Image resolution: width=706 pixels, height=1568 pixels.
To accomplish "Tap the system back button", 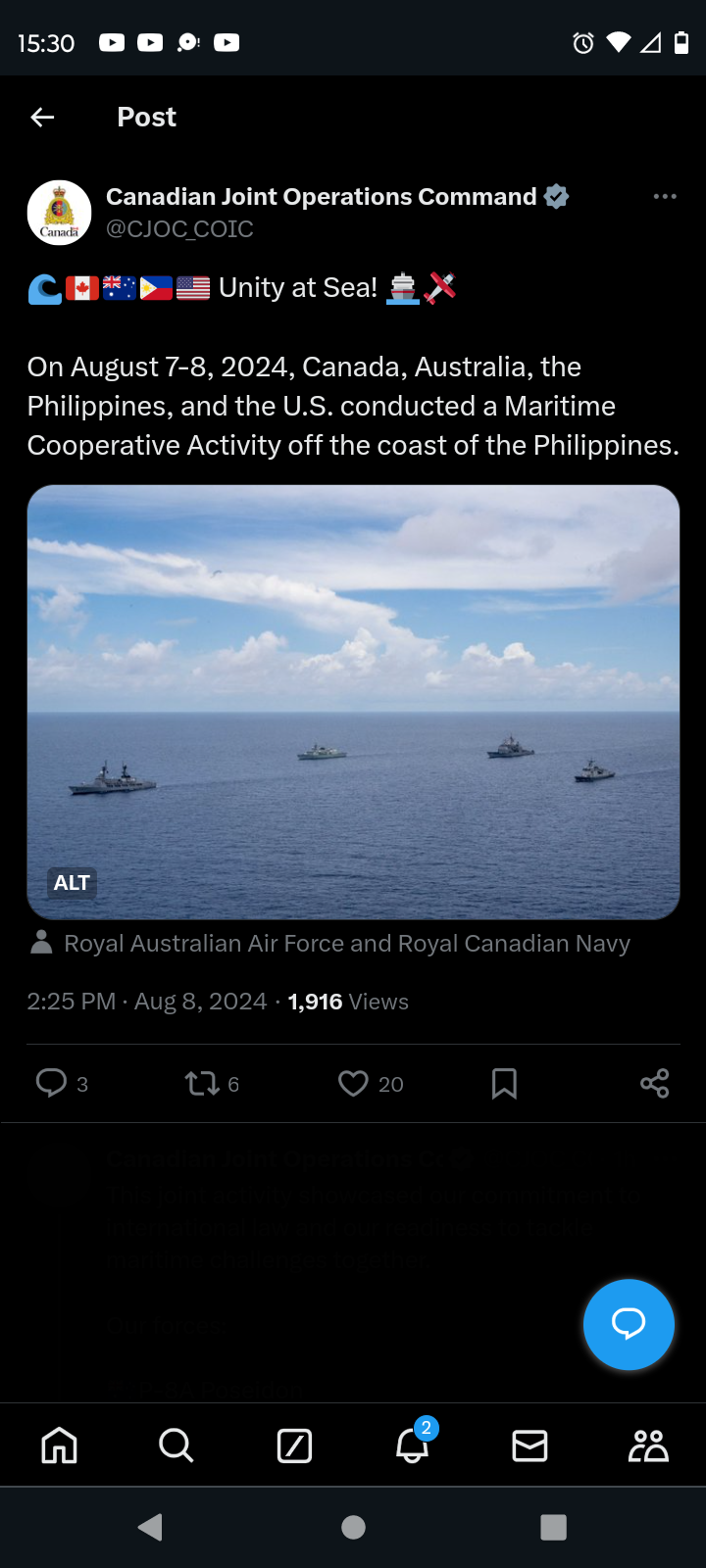I will tap(150, 1527).
